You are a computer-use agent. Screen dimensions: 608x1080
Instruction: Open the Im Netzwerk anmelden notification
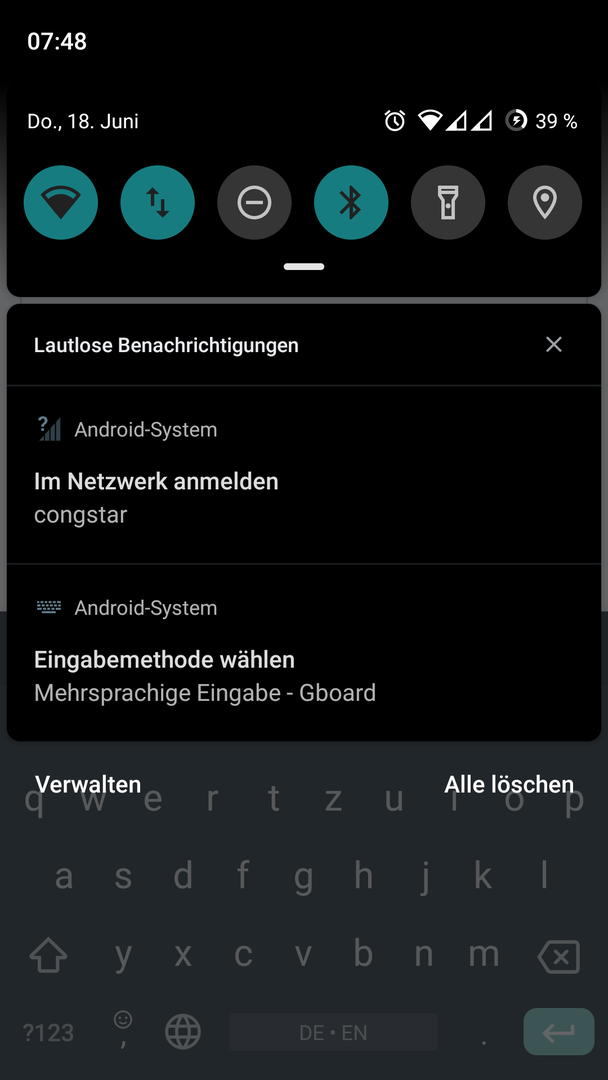tap(304, 475)
